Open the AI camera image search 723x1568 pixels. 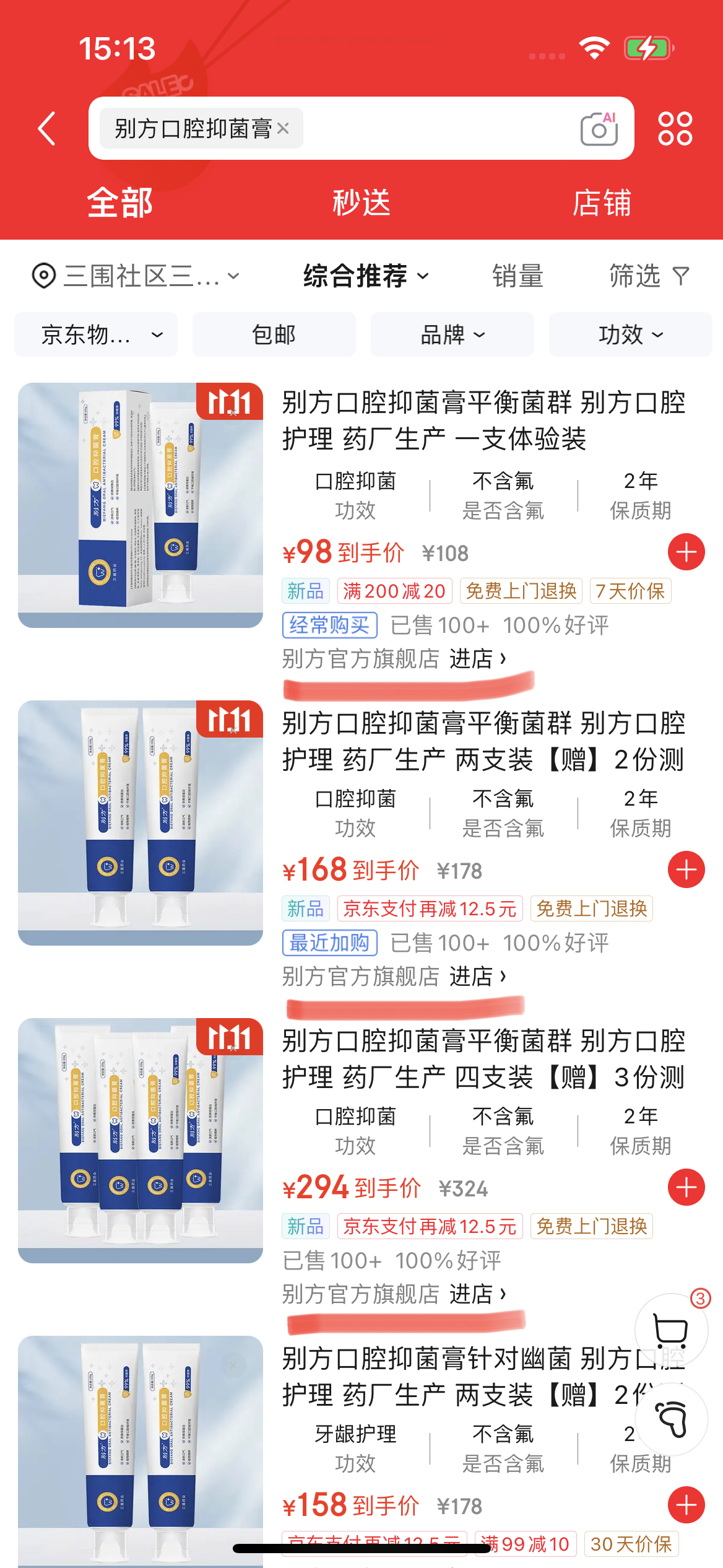click(x=599, y=128)
